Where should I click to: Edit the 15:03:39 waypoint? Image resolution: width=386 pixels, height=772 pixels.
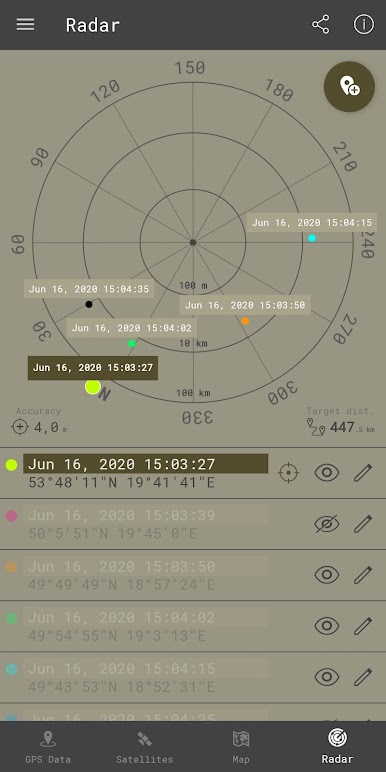point(363,524)
